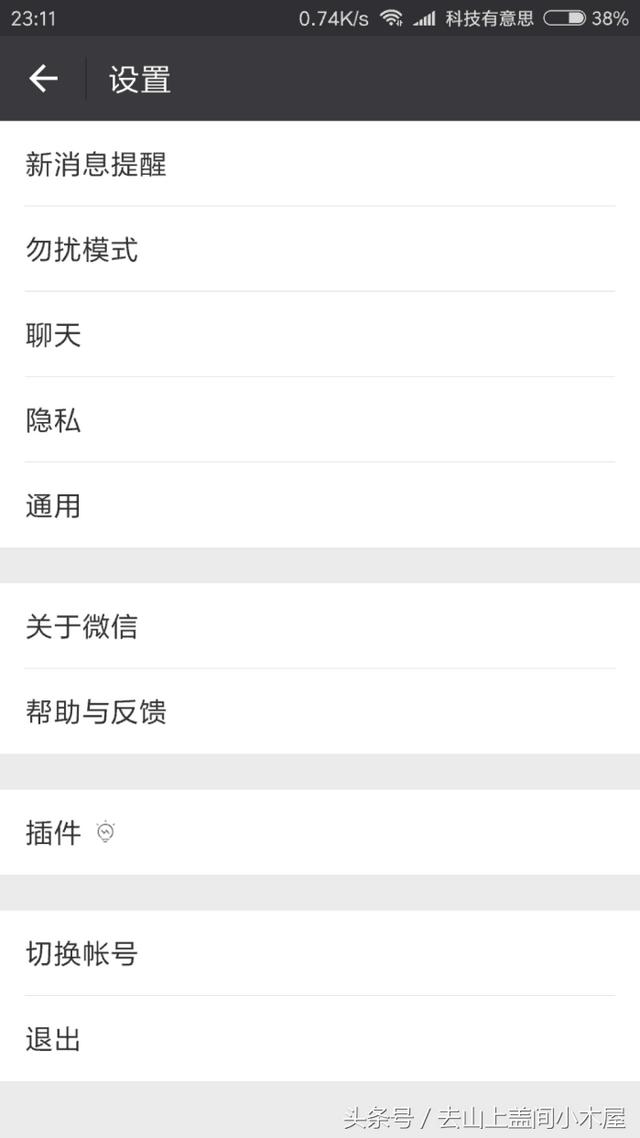Viewport: 640px width, 1138px height.
Task: Go back using the arrow icon
Action: [43, 78]
